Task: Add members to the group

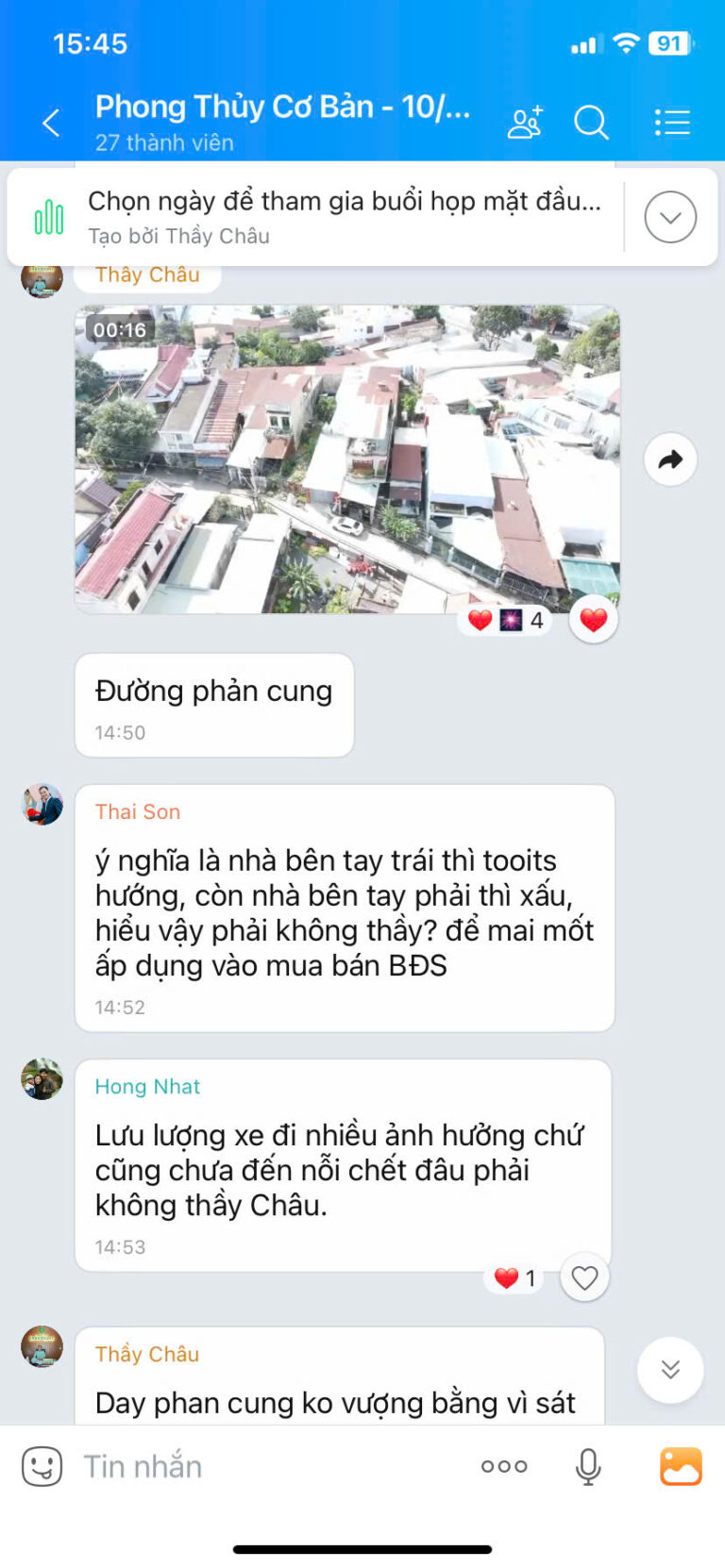Action: (525, 123)
